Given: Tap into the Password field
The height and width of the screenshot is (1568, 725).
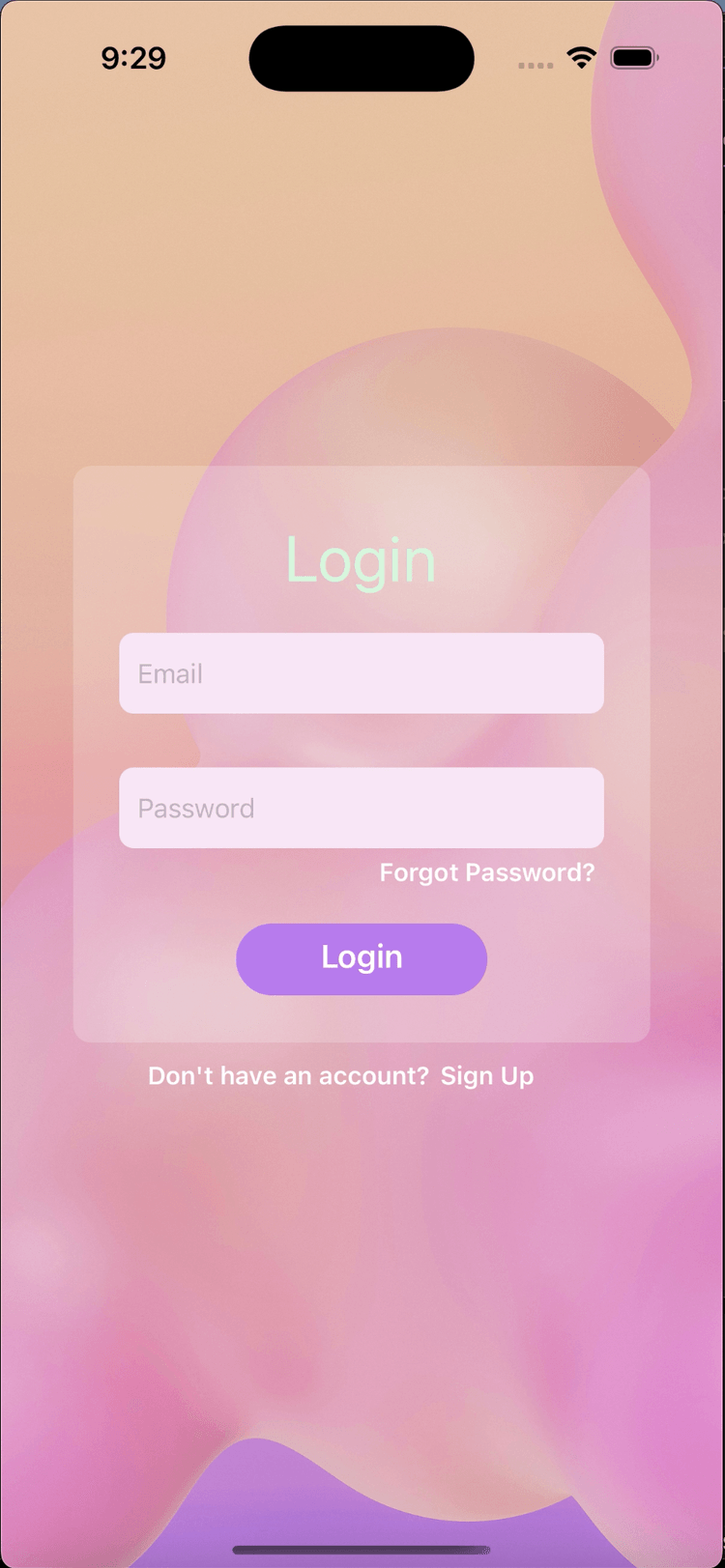Looking at the screenshot, I should (x=362, y=808).
